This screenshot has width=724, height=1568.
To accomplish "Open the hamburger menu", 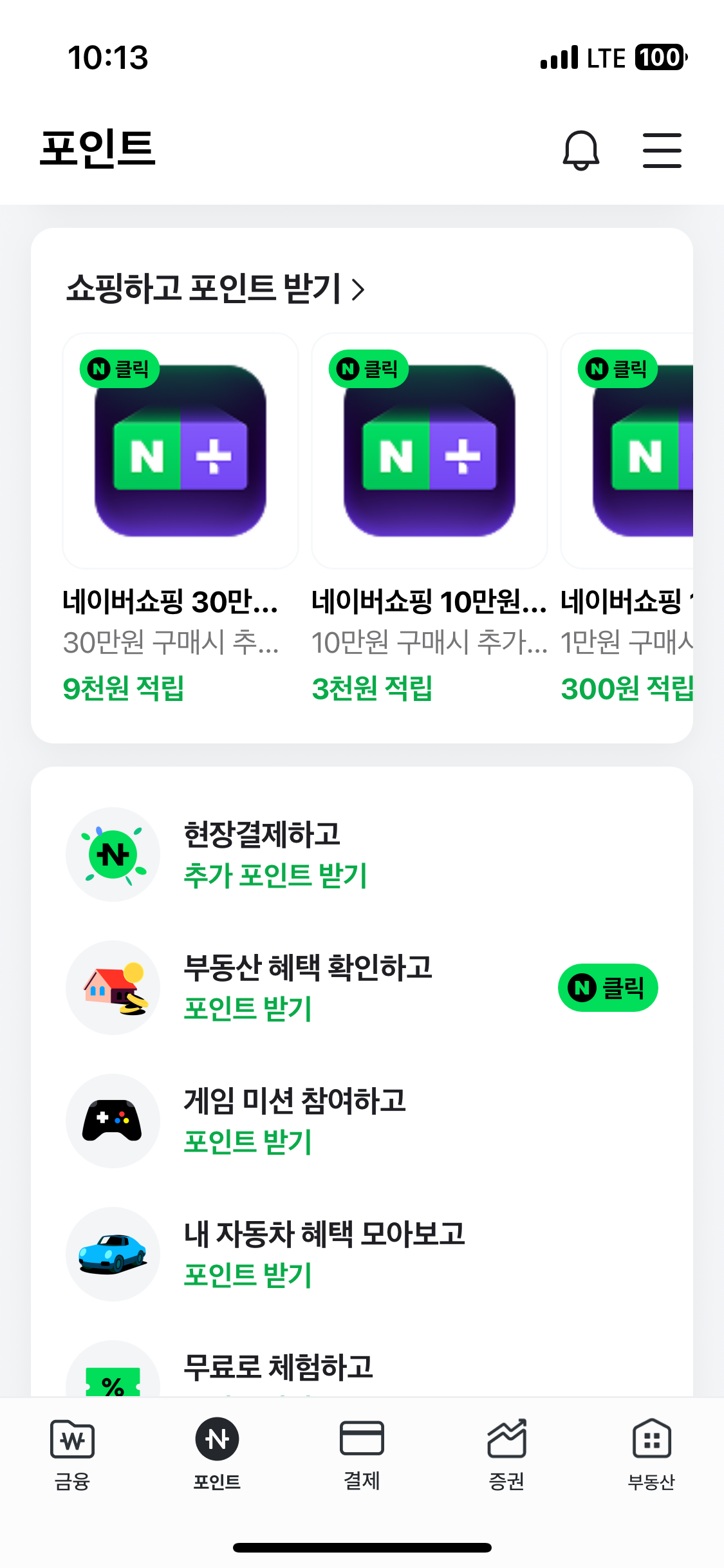I will tap(662, 150).
